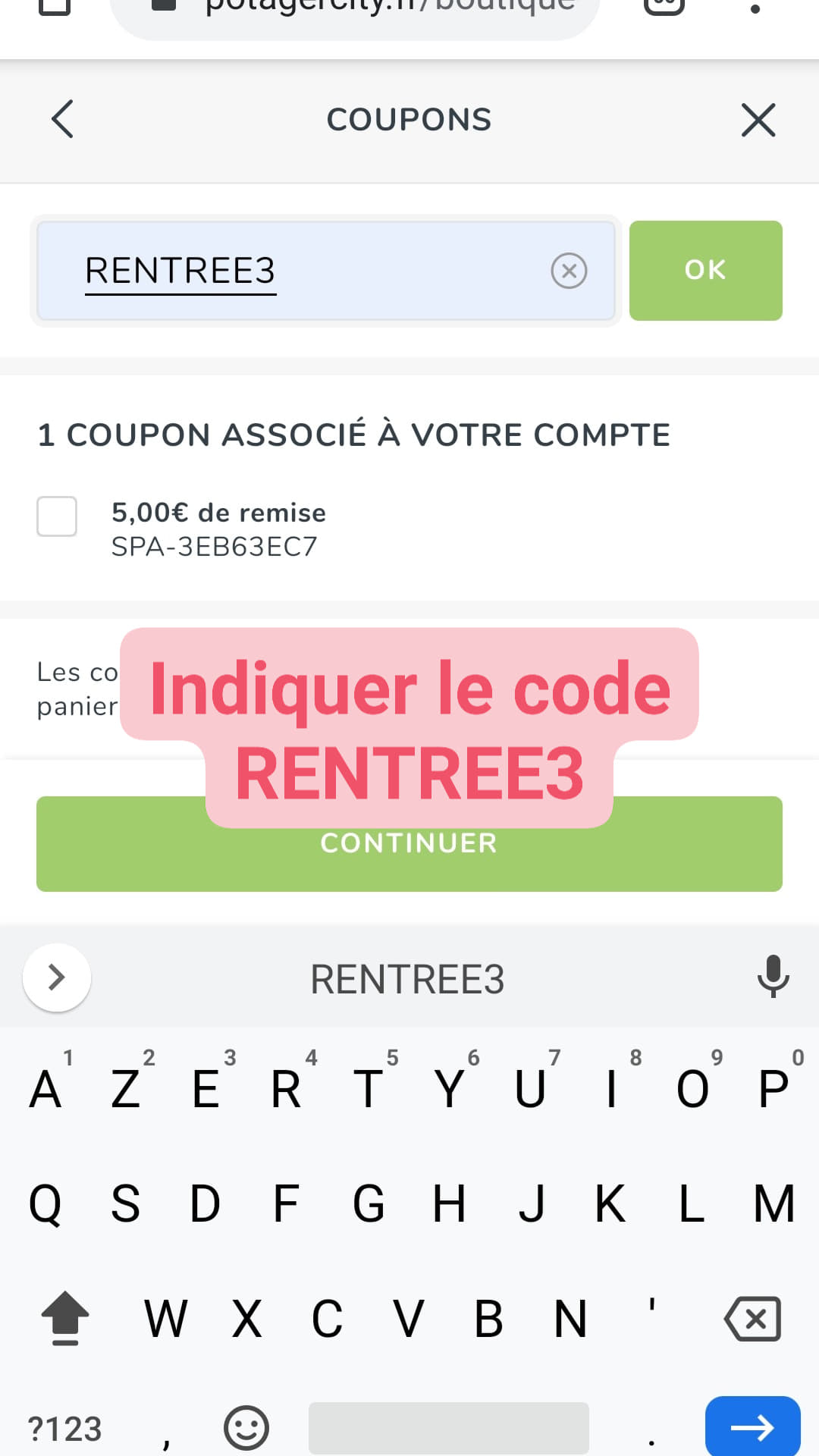Tap the green CONTINUER button
The width and height of the screenshot is (819, 1456).
tap(409, 844)
